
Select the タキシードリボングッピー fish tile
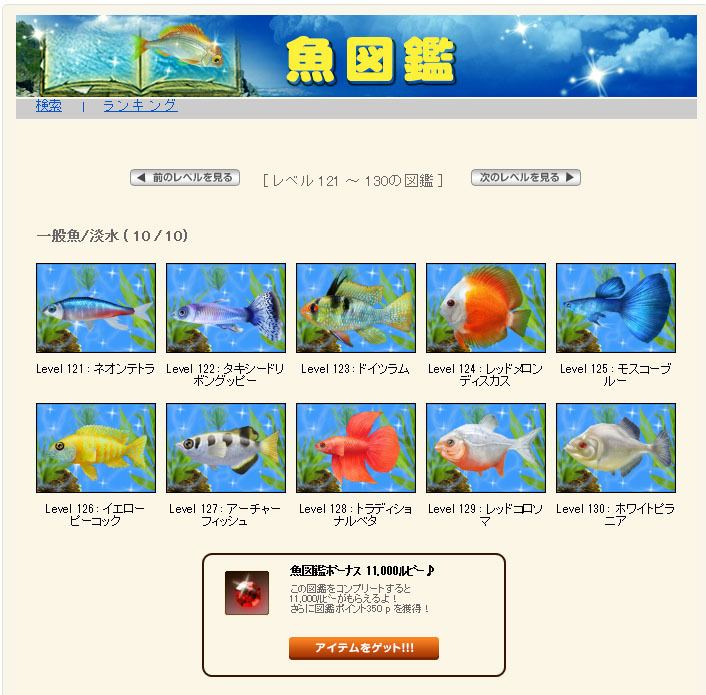pyautogui.click(x=226, y=308)
